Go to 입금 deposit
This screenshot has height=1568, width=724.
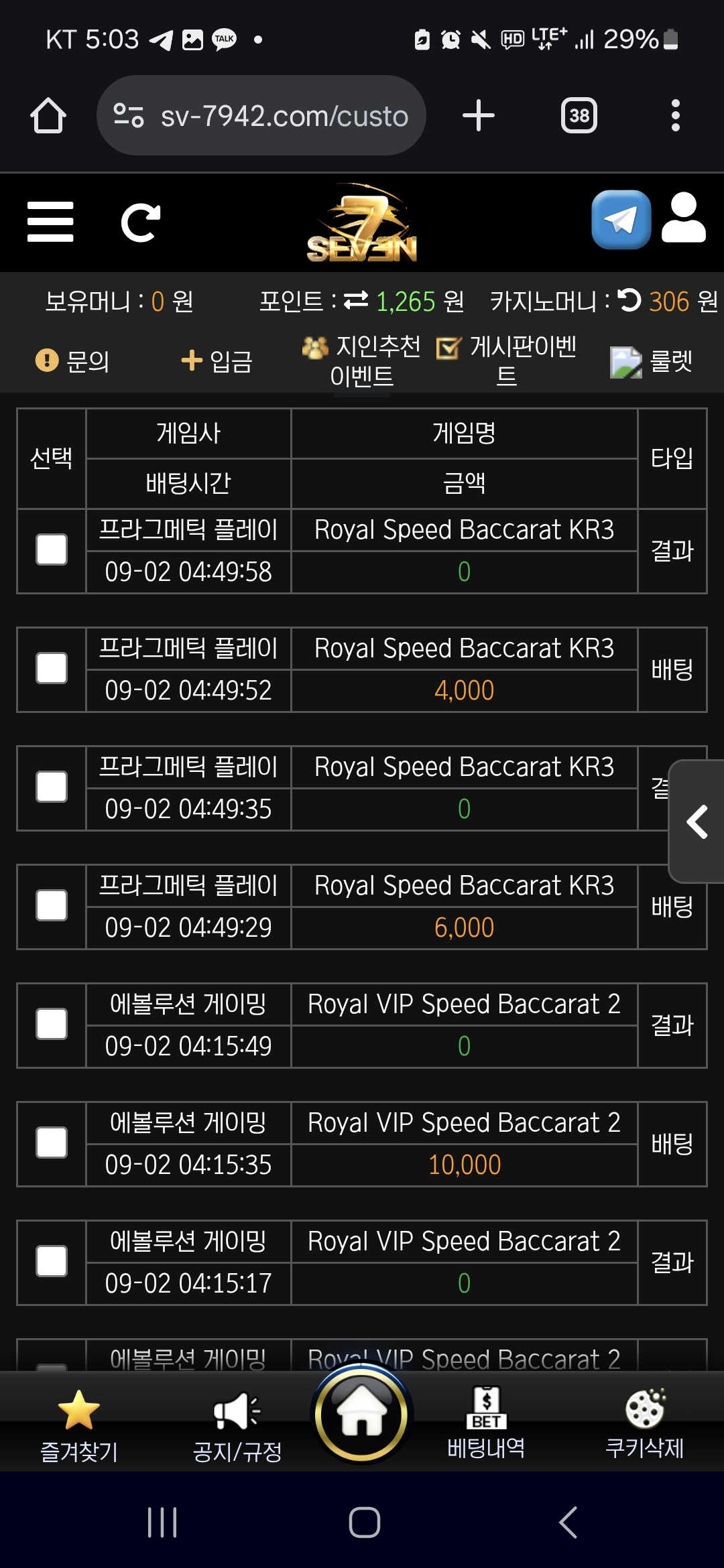(x=217, y=361)
